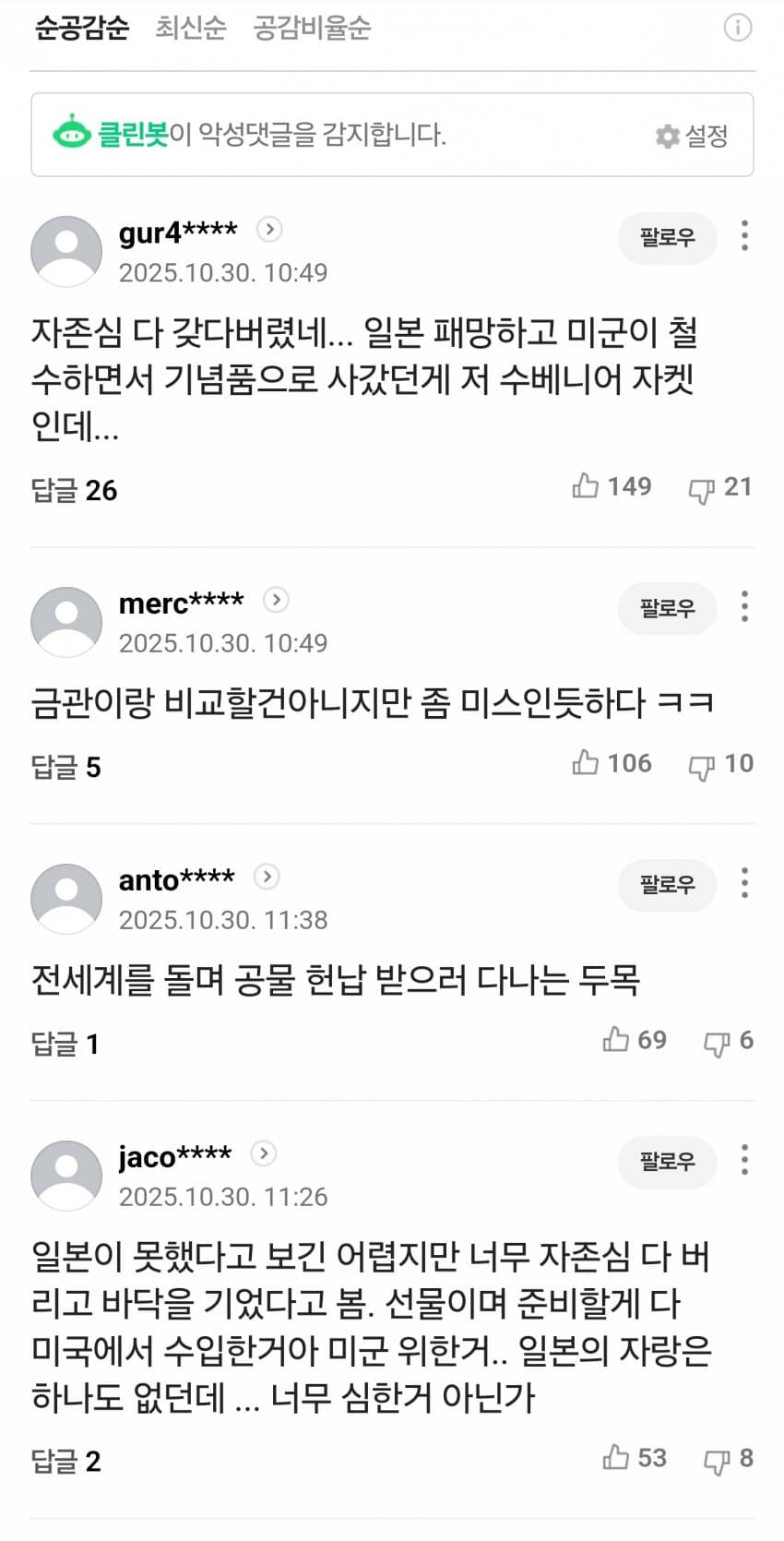Open overflow menu on jaco**** comment
The height and width of the screenshot is (1541, 784).
(x=744, y=1160)
